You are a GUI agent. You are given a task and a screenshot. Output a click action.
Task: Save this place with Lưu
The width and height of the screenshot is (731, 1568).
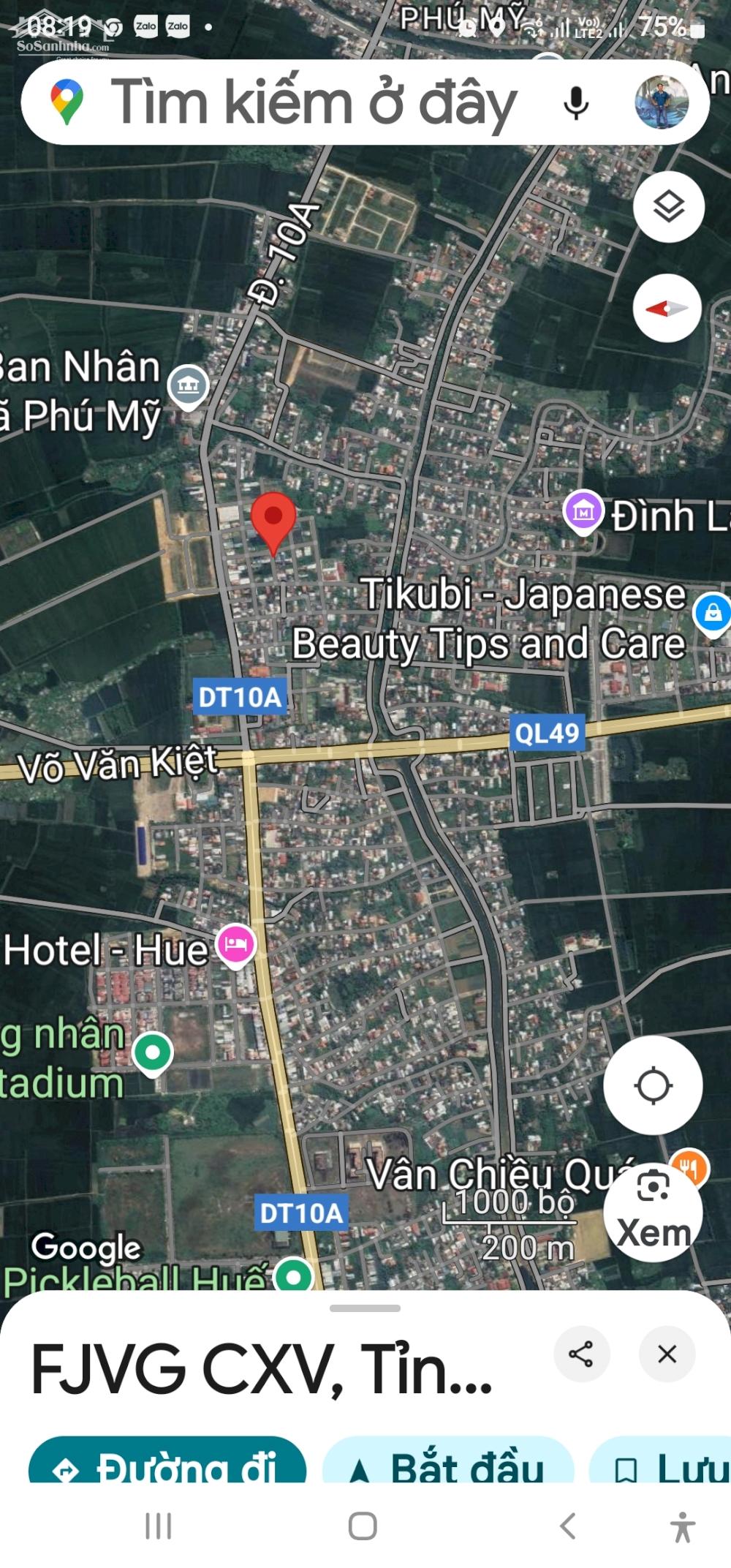(x=662, y=1466)
